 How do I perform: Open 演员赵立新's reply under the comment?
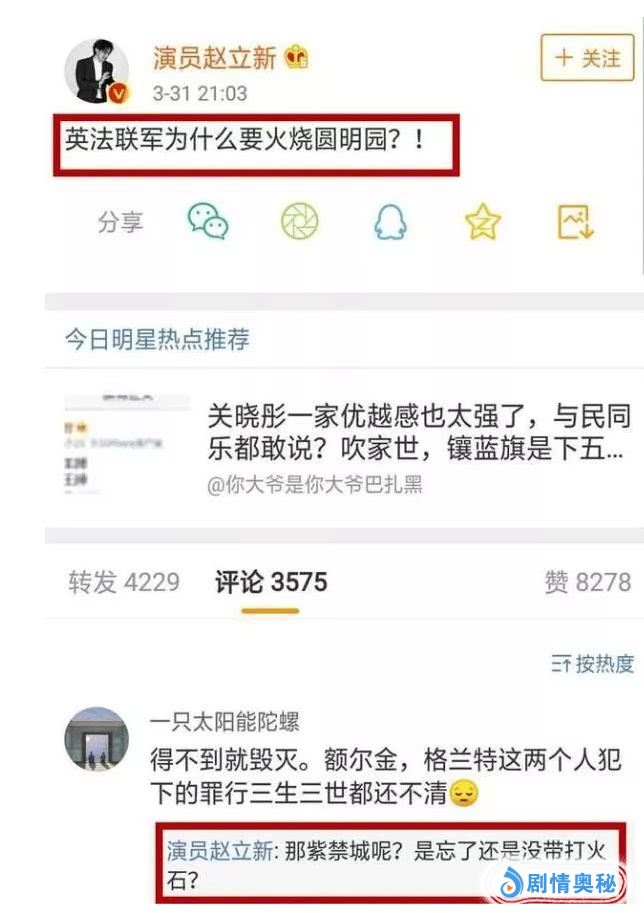(390, 863)
